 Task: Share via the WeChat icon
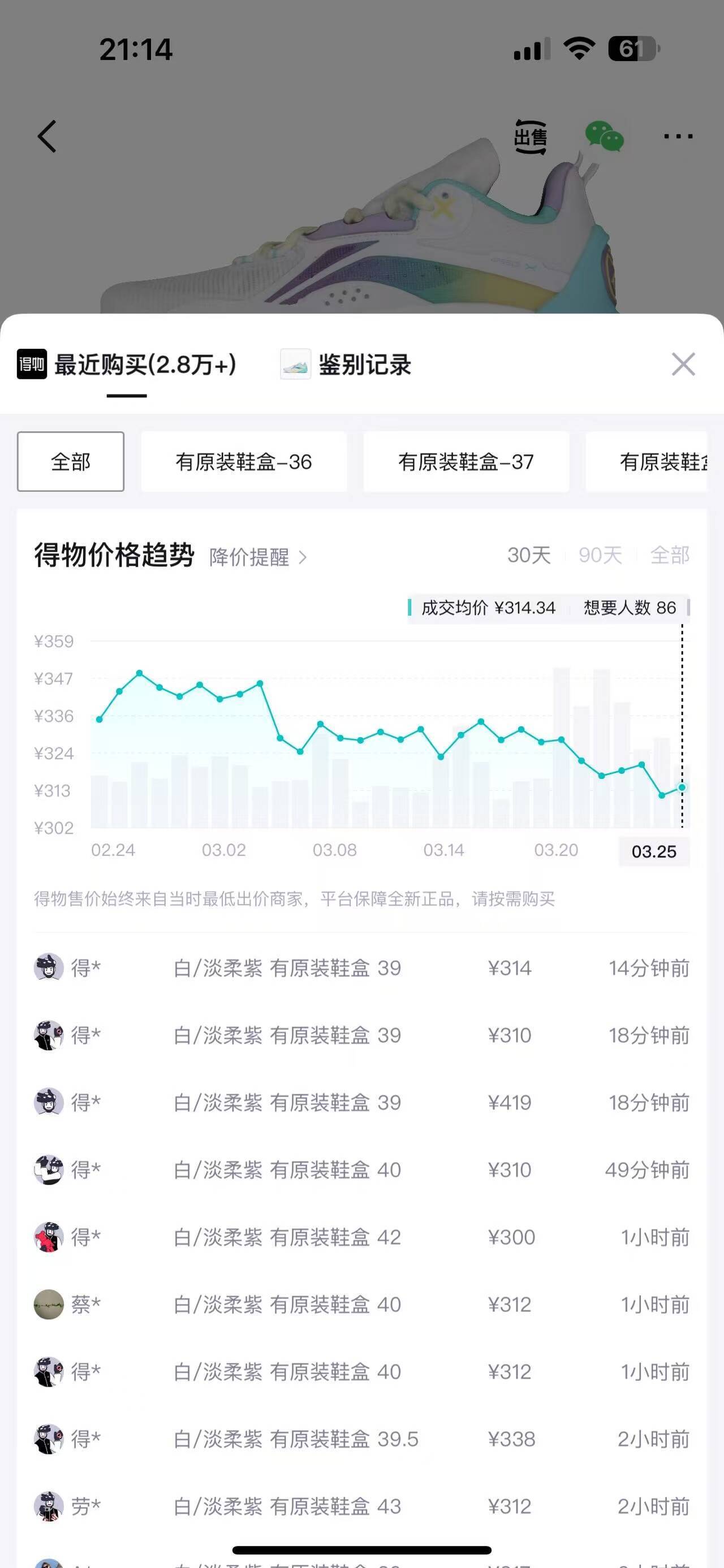[604, 136]
